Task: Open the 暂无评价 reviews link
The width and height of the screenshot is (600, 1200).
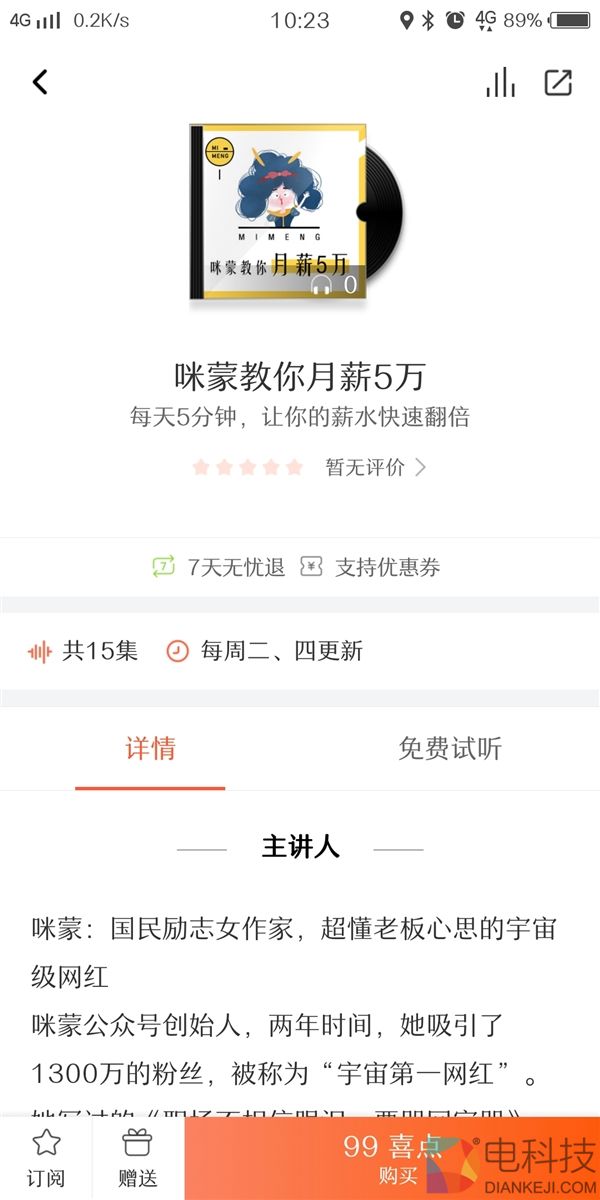Action: point(375,467)
